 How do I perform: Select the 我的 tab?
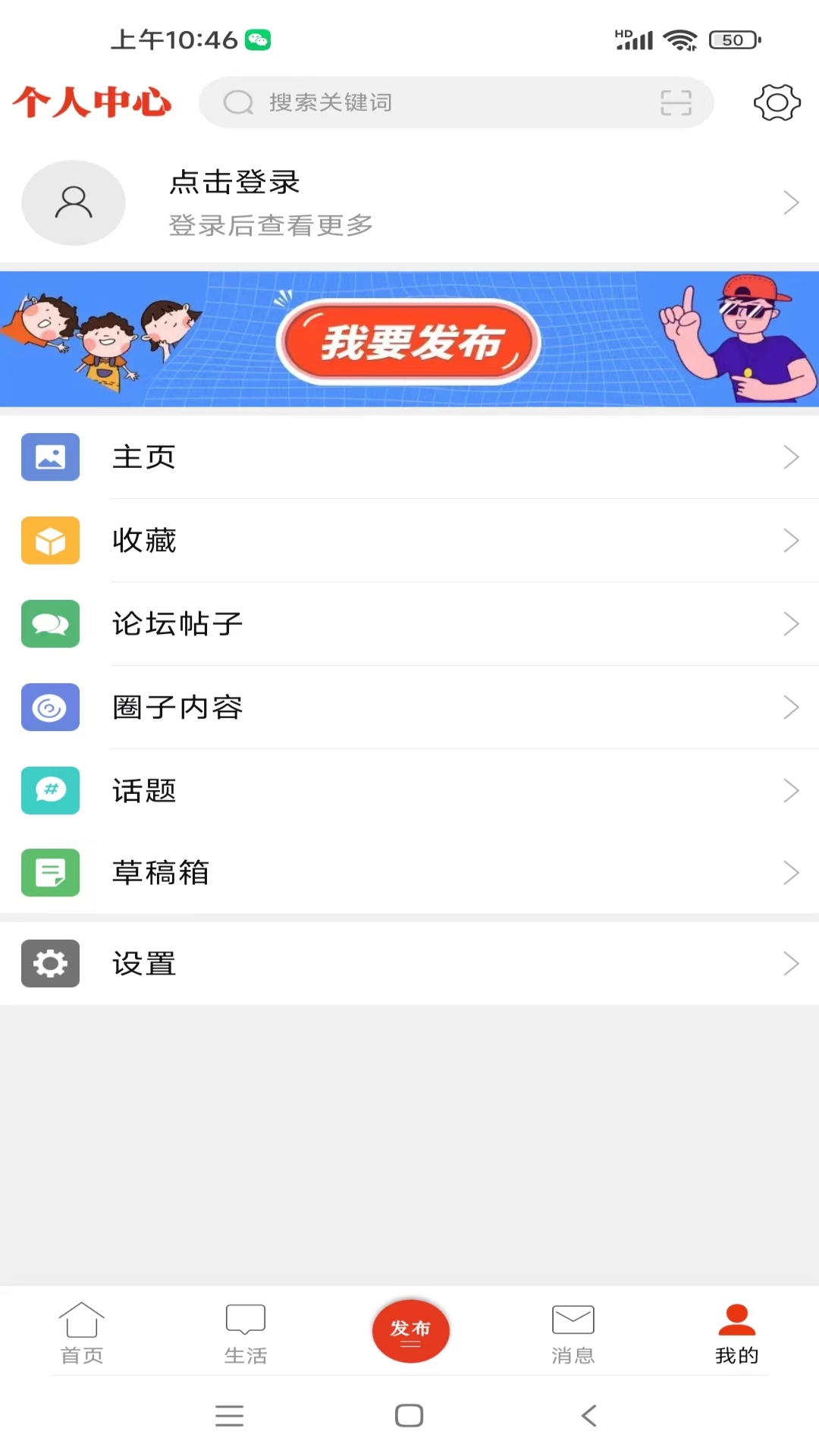[736, 1333]
